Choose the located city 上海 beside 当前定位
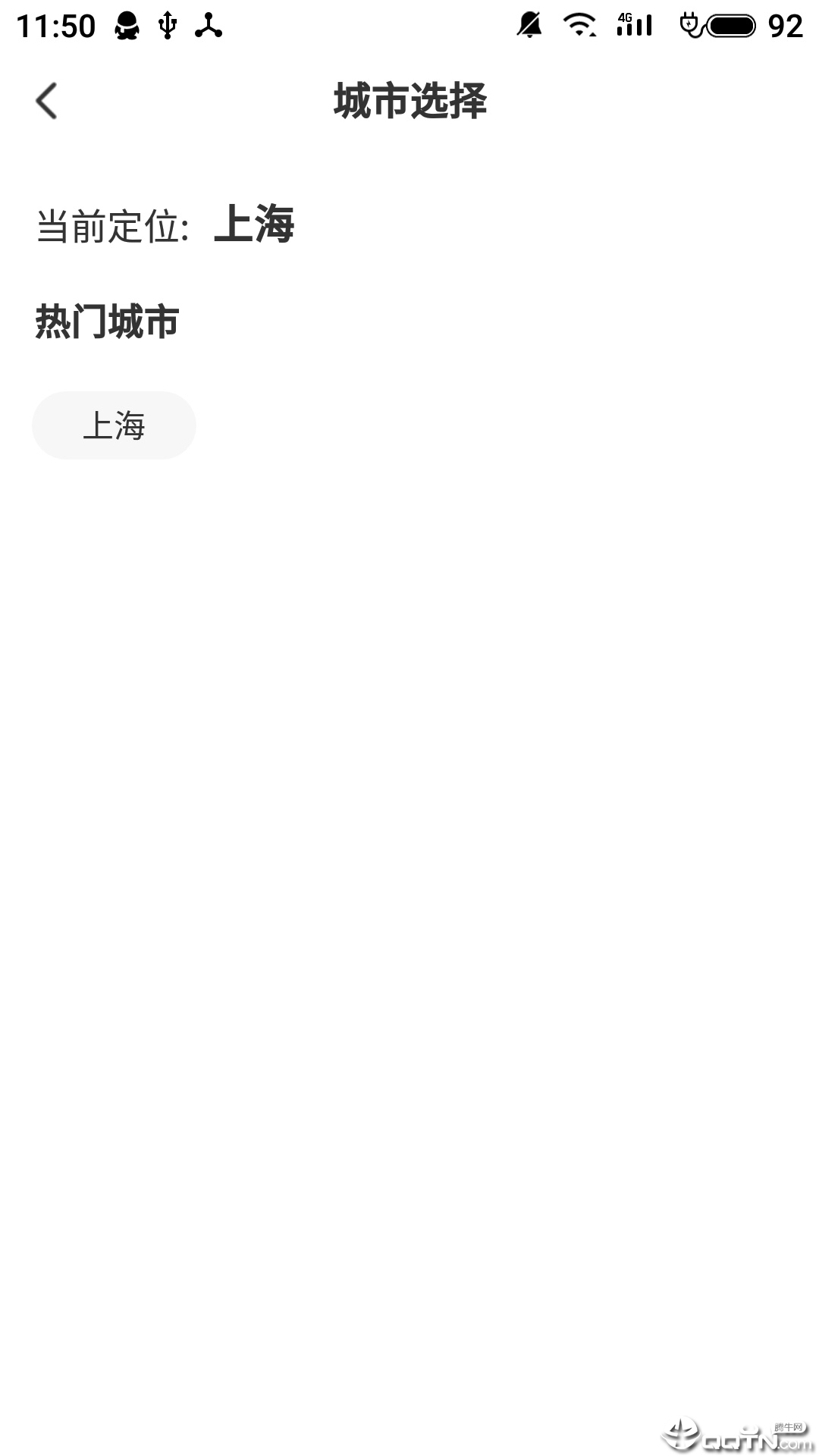This screenshot has height=1456, width=819. pos(254,224)
